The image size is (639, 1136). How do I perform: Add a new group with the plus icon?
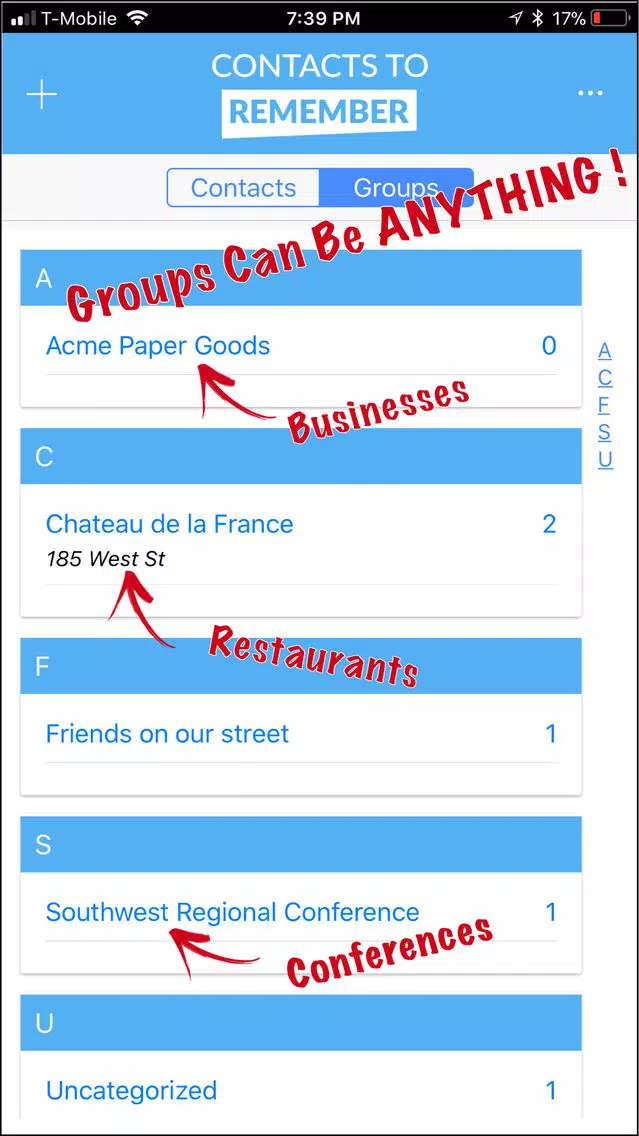point(42,95)
